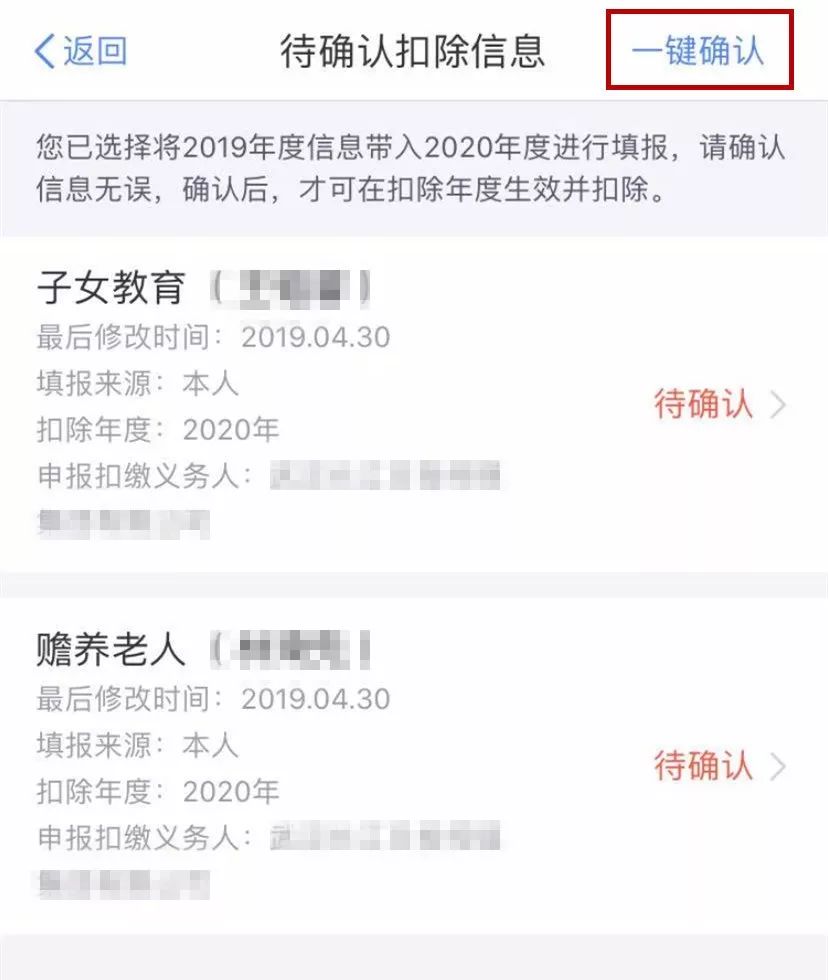
Task: Tap 填报来源 本人 on 子女教育 card
Action: point(135,383)
